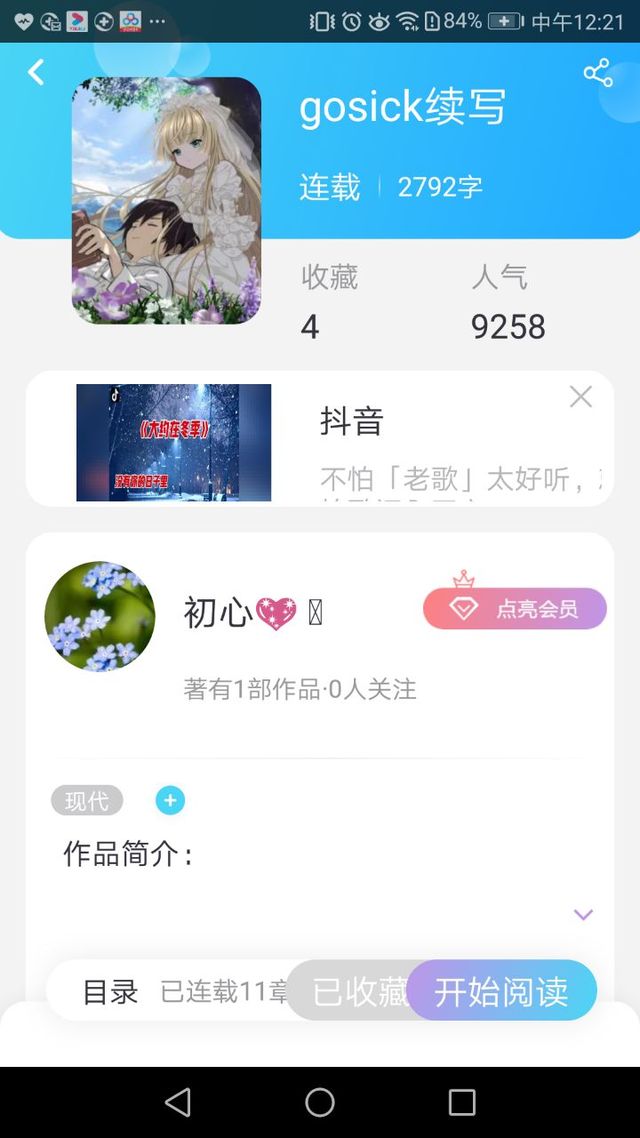Tap the 点亮会员 membership button
The image size is (640, 1138).
tap(515, 608)
